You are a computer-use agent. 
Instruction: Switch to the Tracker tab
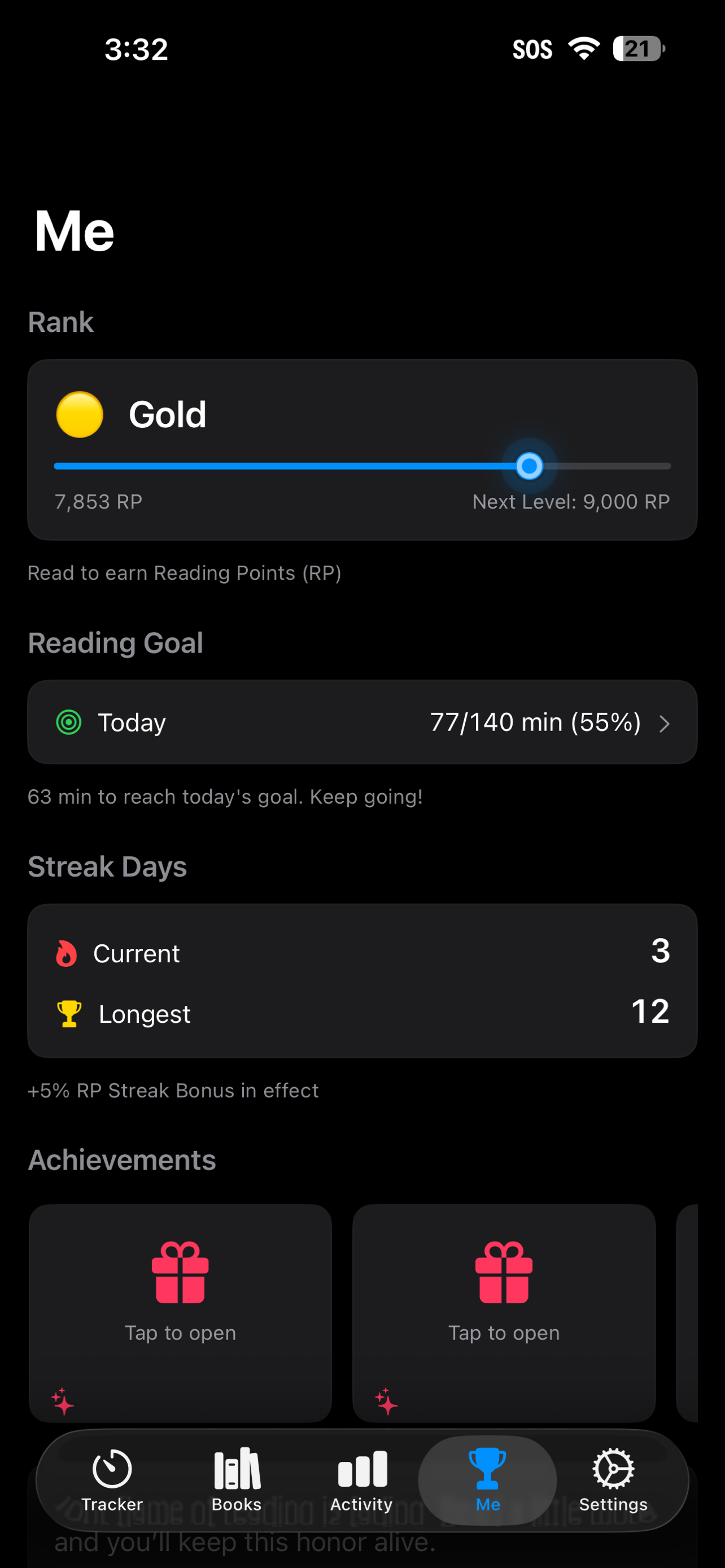point(112,1481)
